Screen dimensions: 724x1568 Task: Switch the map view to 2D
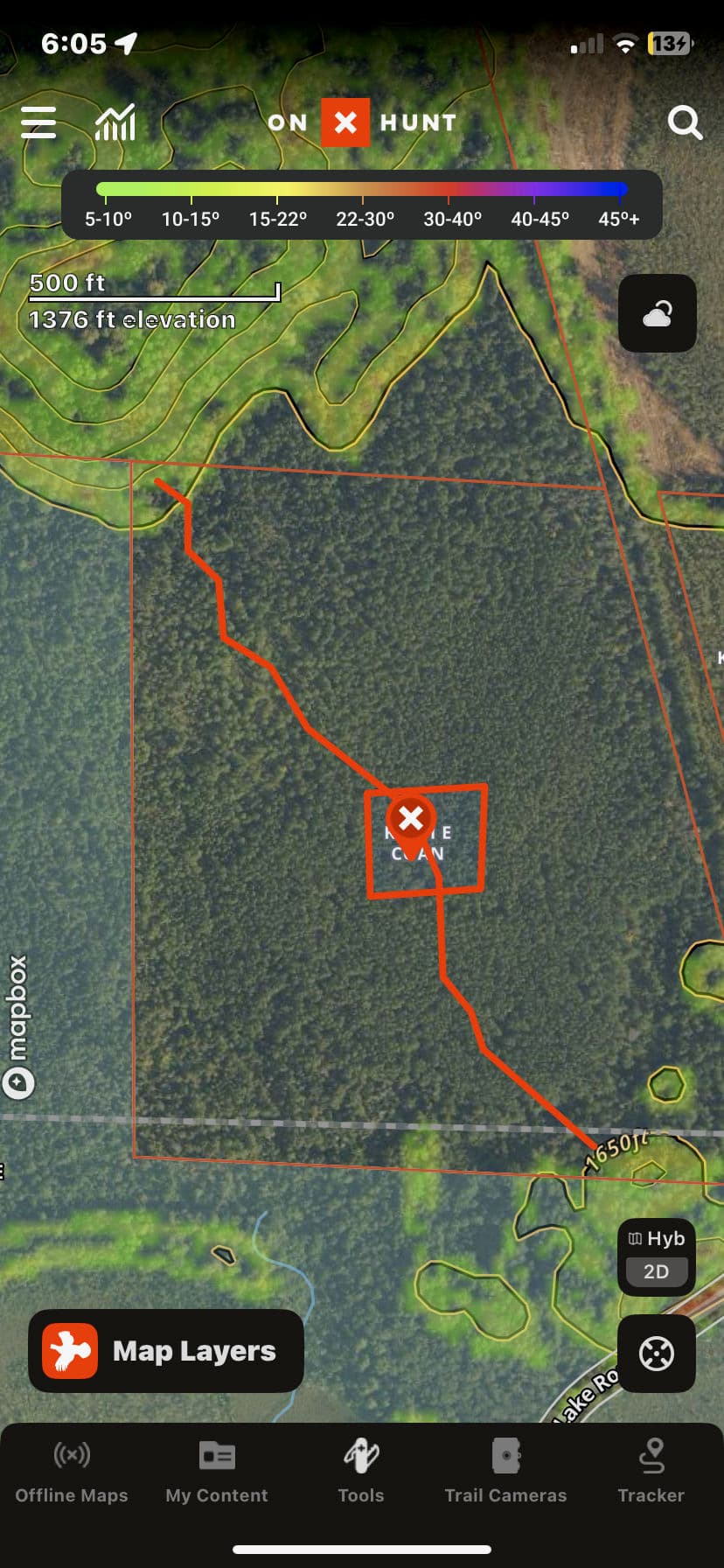(x=655, y=1271)
